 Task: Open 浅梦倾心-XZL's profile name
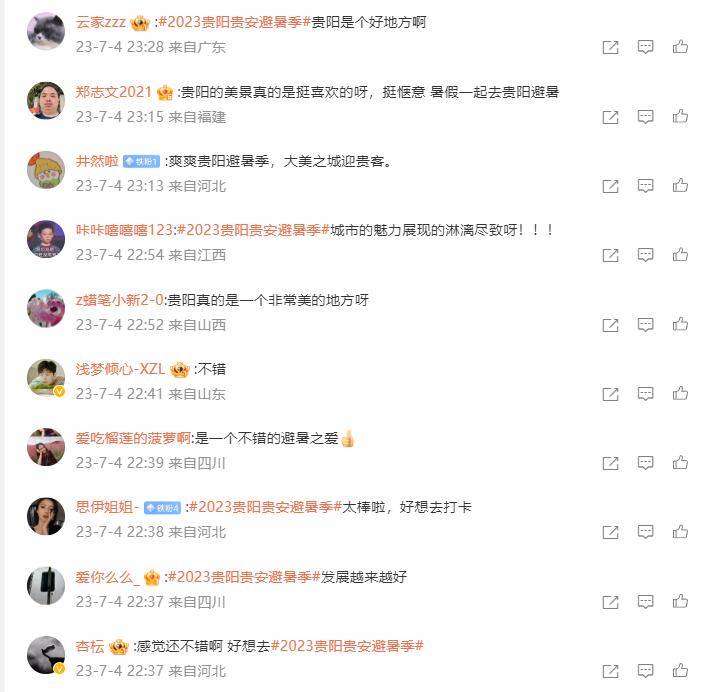(x=121, y=369)
